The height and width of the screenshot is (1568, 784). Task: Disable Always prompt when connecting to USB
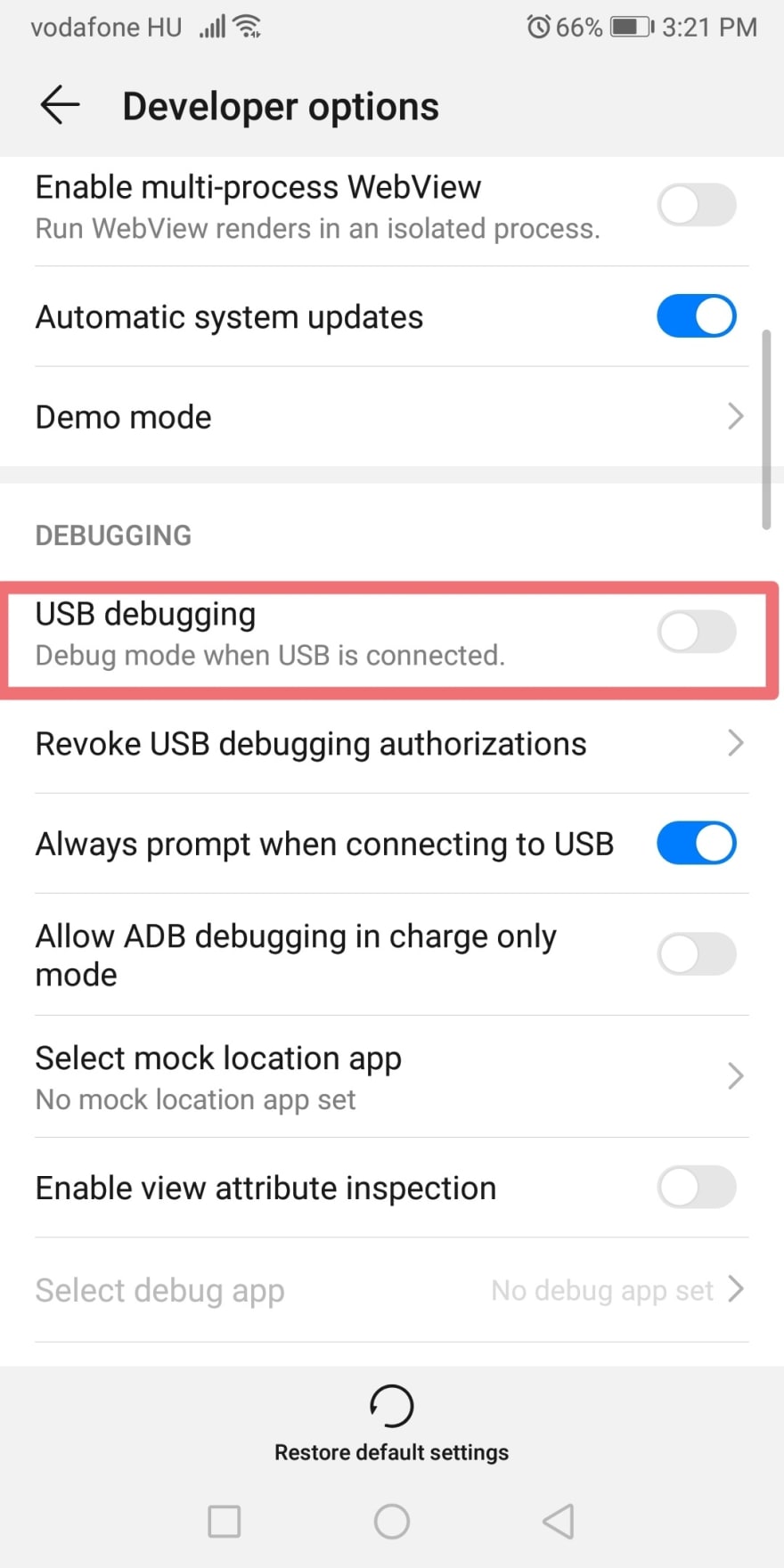click(x=697, y=844)
